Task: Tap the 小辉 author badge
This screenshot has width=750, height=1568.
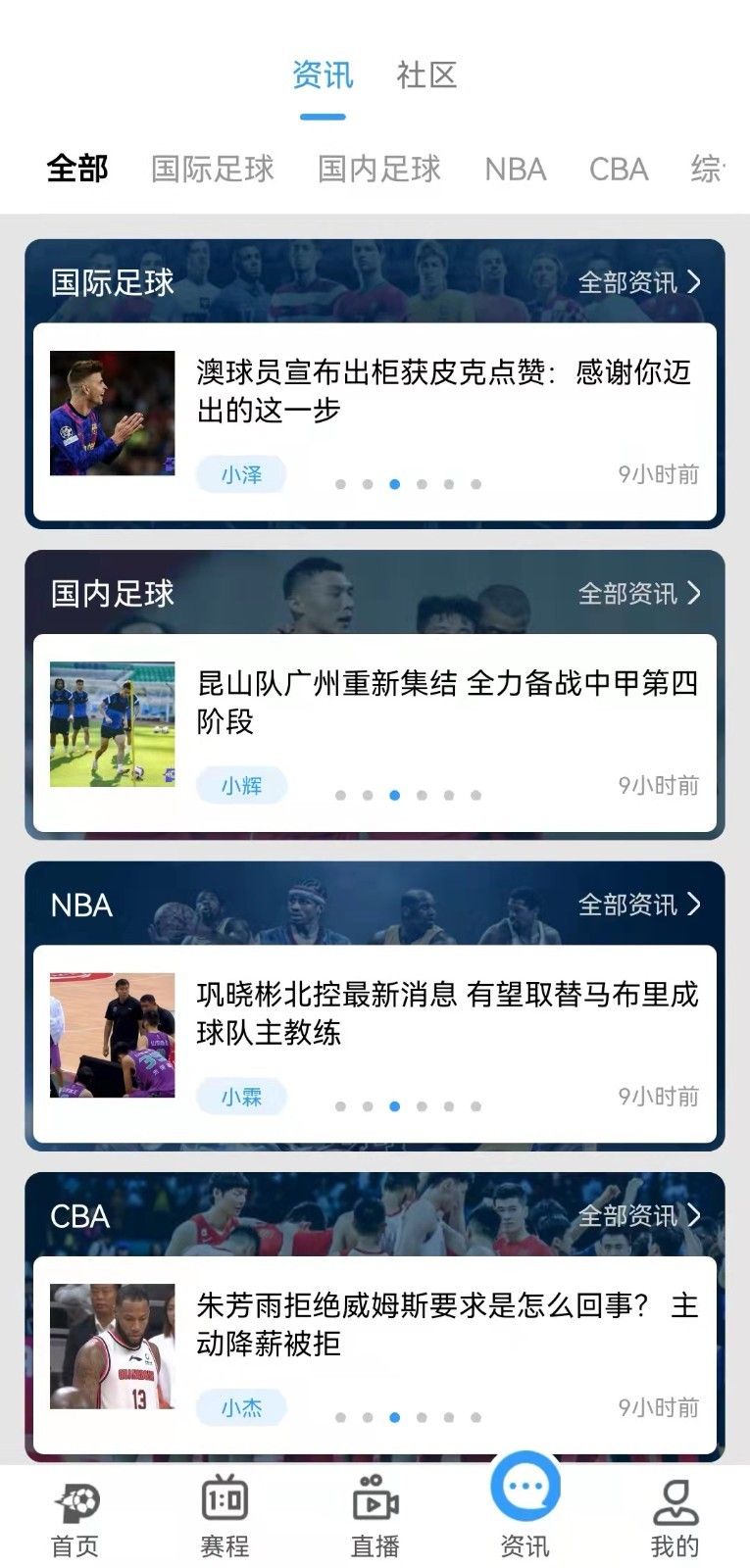Action: click(242, 786)
